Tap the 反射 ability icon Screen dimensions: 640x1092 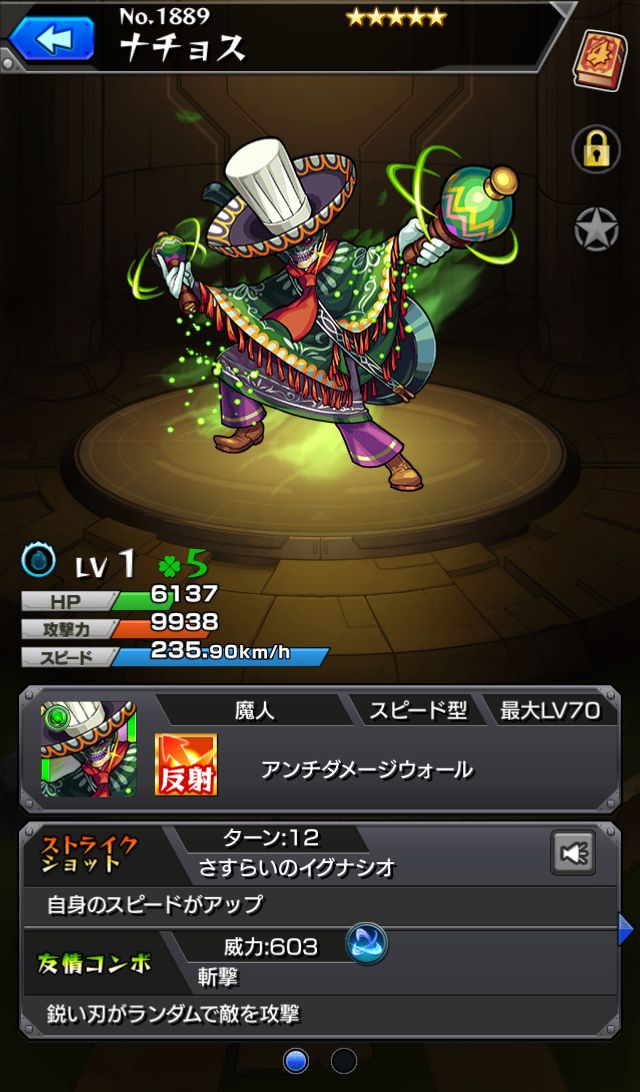pyautogui.click(x=186, y=764)
